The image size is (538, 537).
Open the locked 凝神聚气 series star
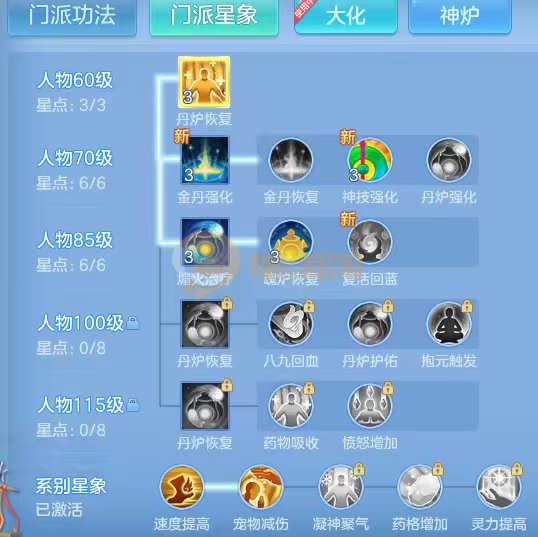340,487
